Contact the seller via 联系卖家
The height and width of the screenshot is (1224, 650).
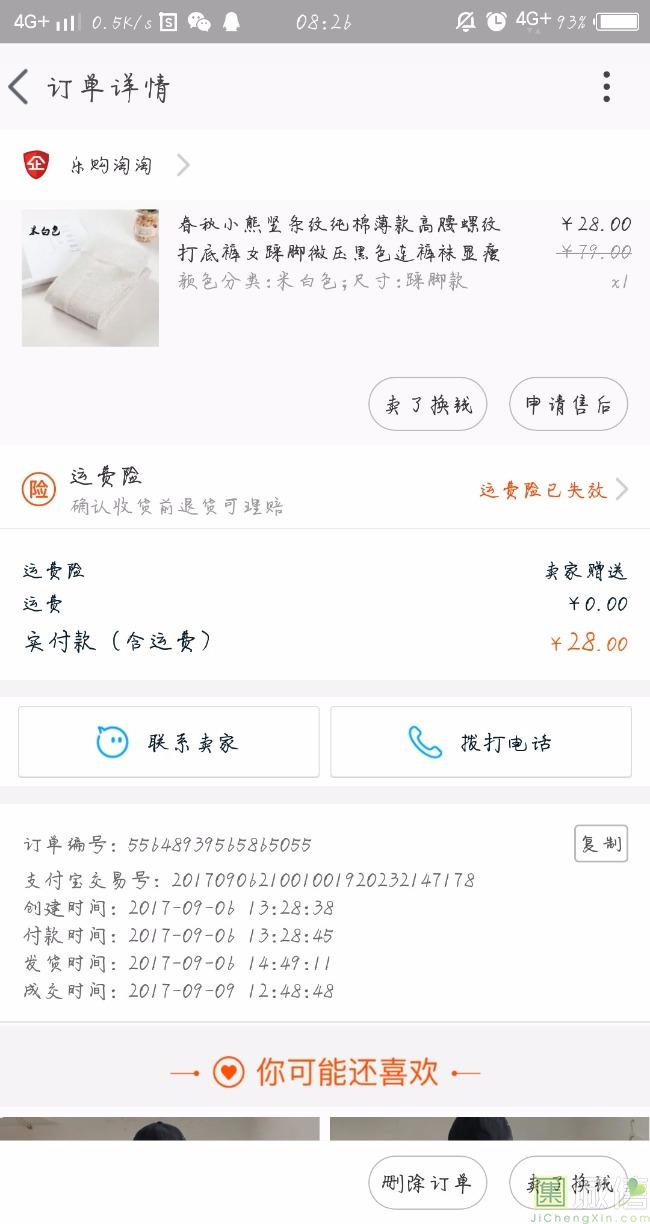click(169, 743)
